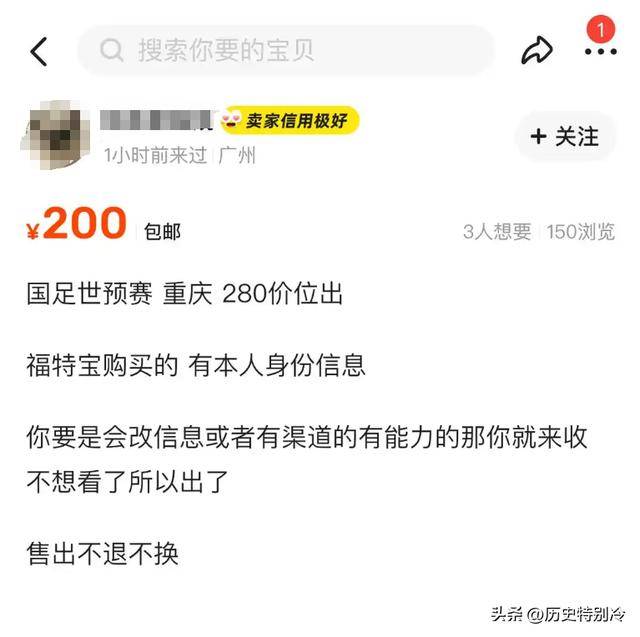
Task: Open the search box for items
Action: 285,50
